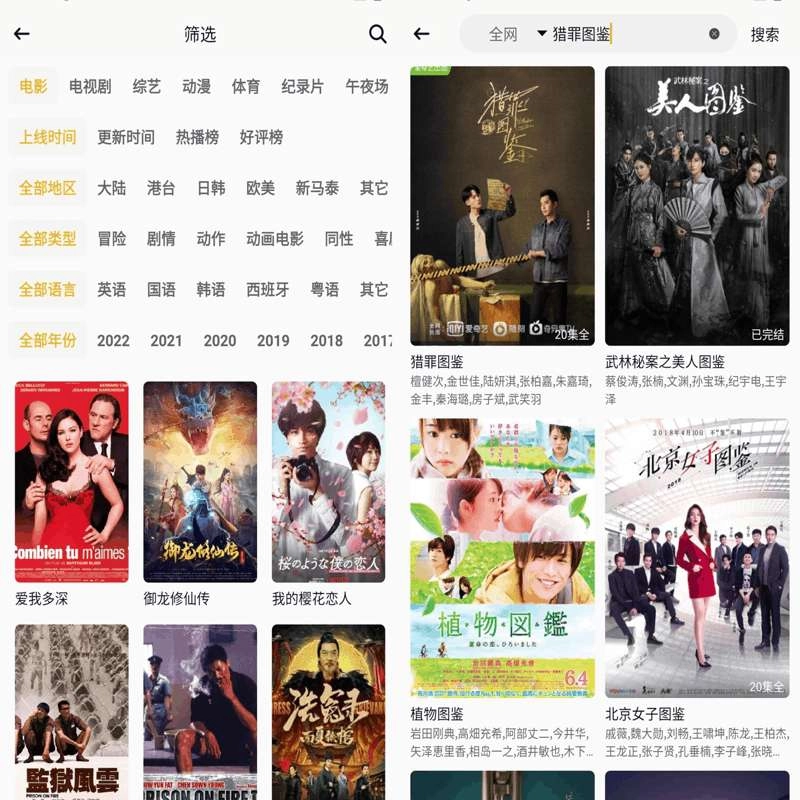This screenshot has height=800, width=800.
Task: Sort results by 好评榜
Action: click(261, 138)
